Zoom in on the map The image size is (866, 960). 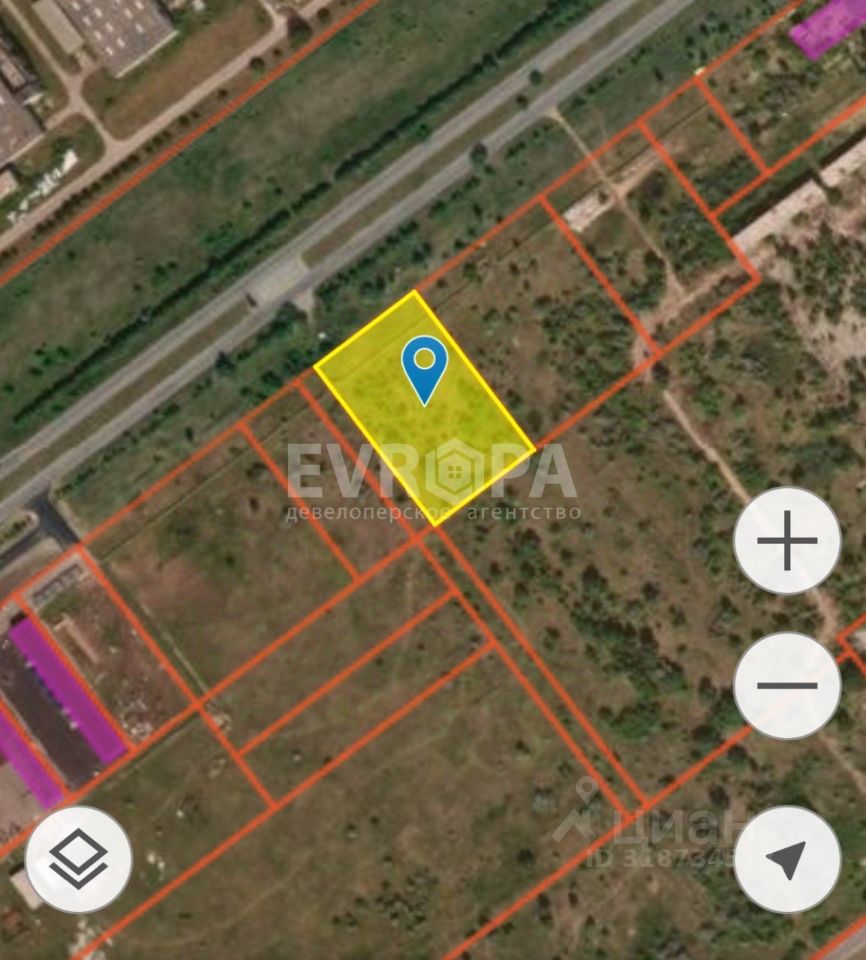tap(787, 541)
